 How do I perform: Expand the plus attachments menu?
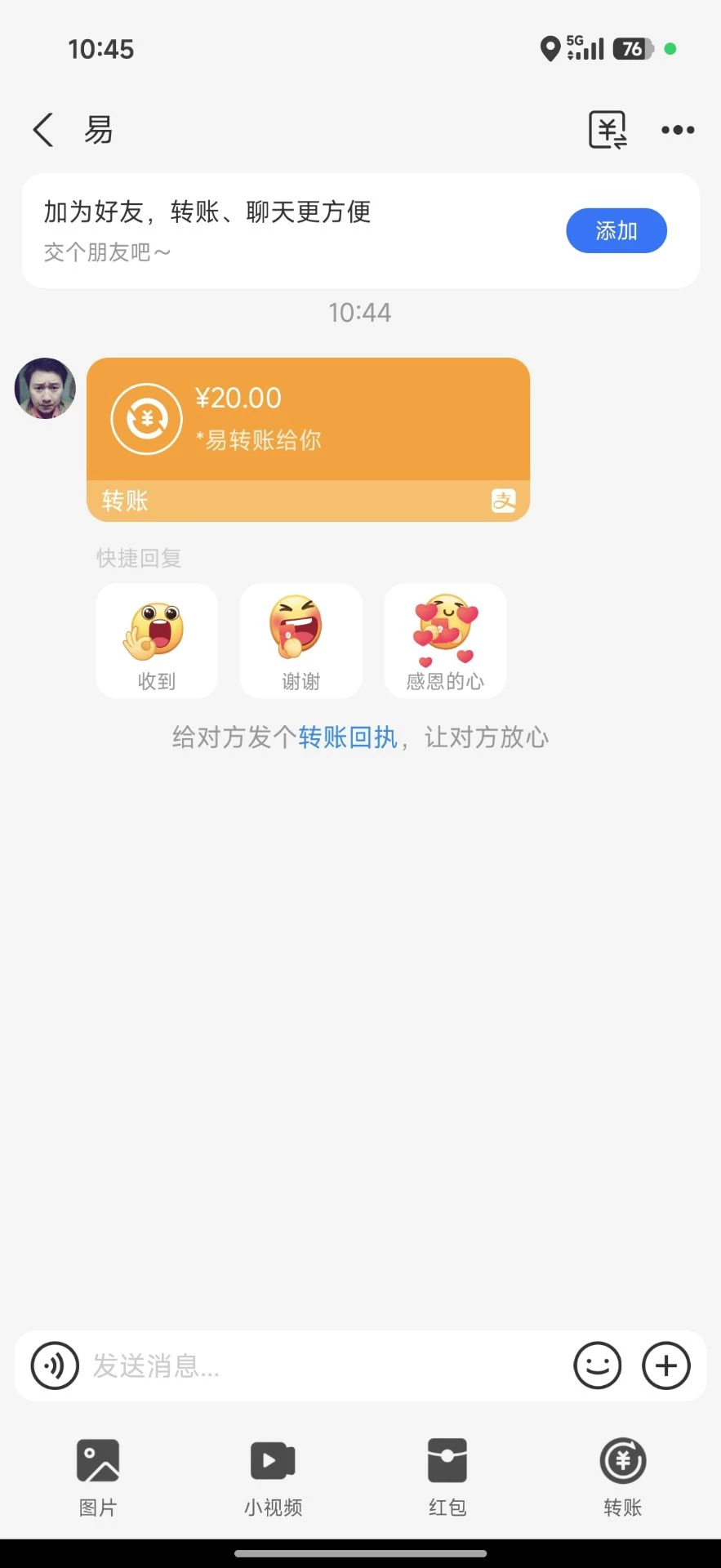pyautogui.click(x=666, y=1365)
